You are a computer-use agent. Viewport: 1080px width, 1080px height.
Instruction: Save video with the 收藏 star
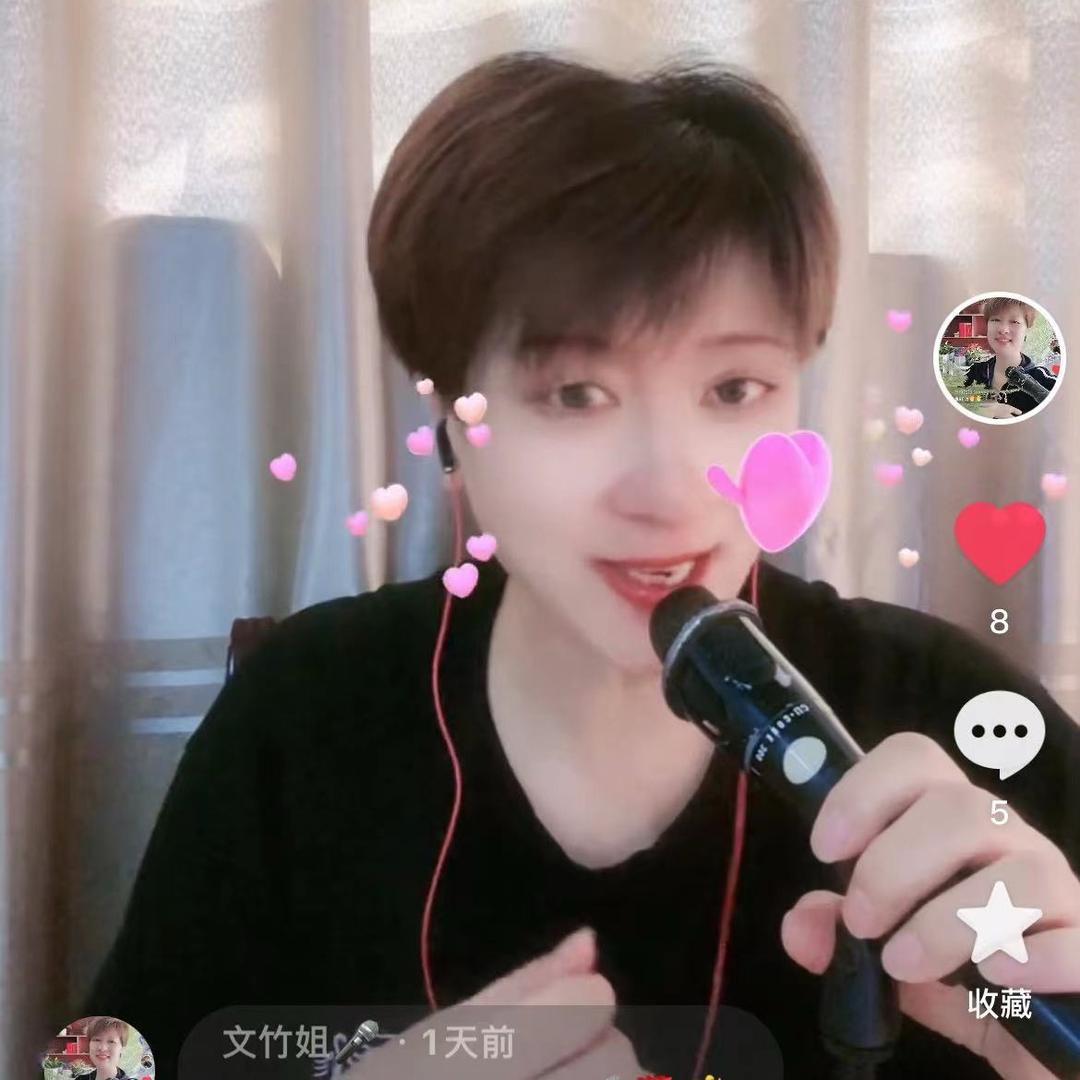click(999, 924)
